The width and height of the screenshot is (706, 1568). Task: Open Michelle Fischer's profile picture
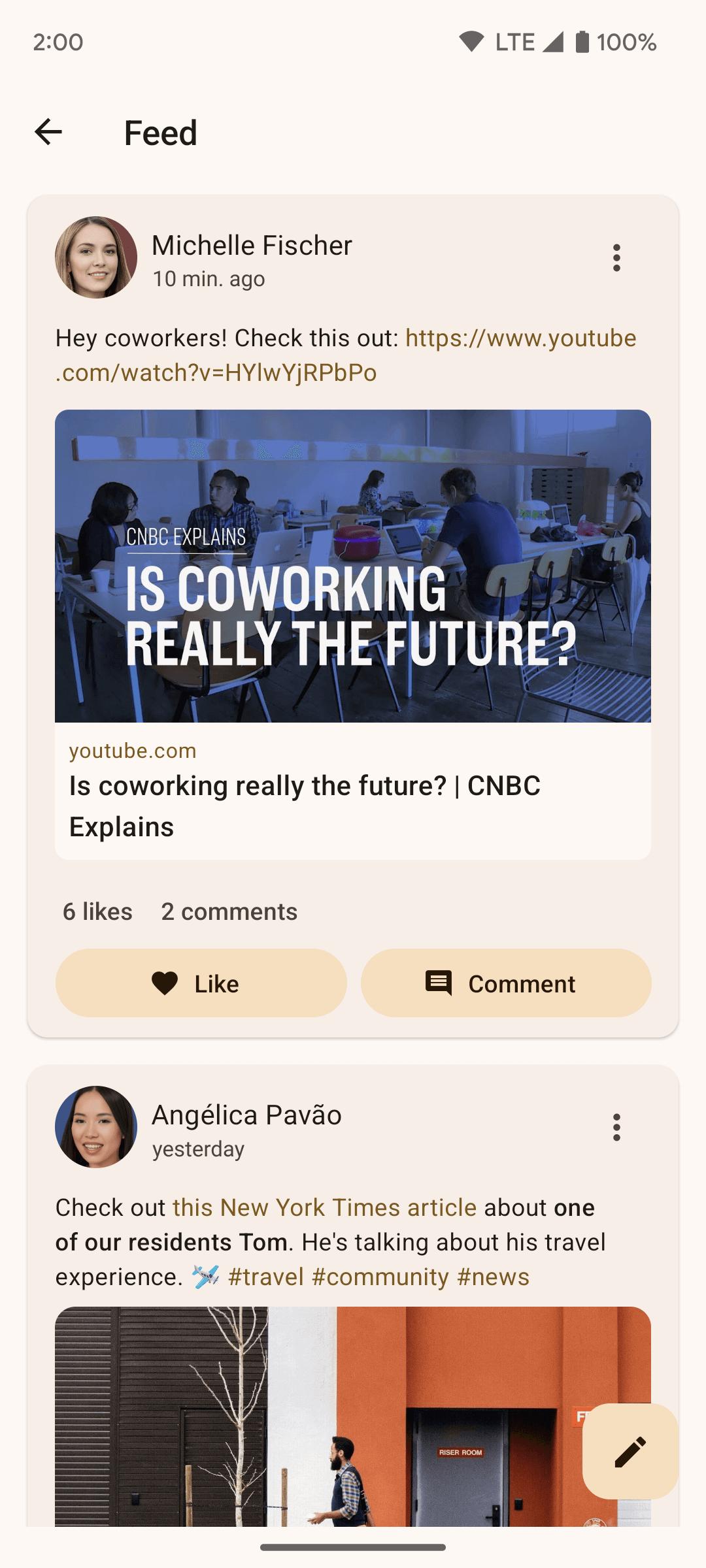[x=96, y=257]
